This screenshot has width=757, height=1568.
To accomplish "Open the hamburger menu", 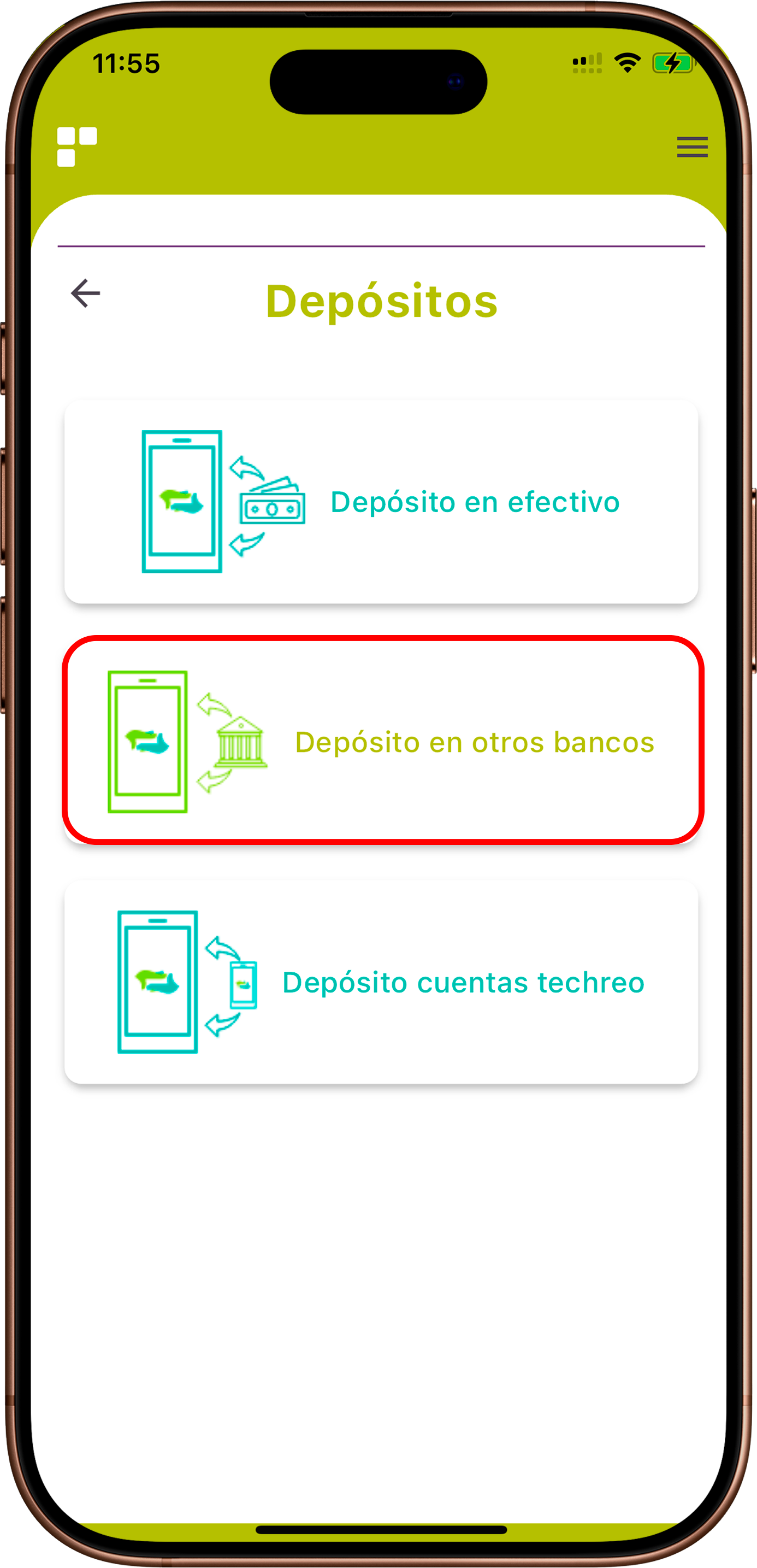I will tap(692, 146).
